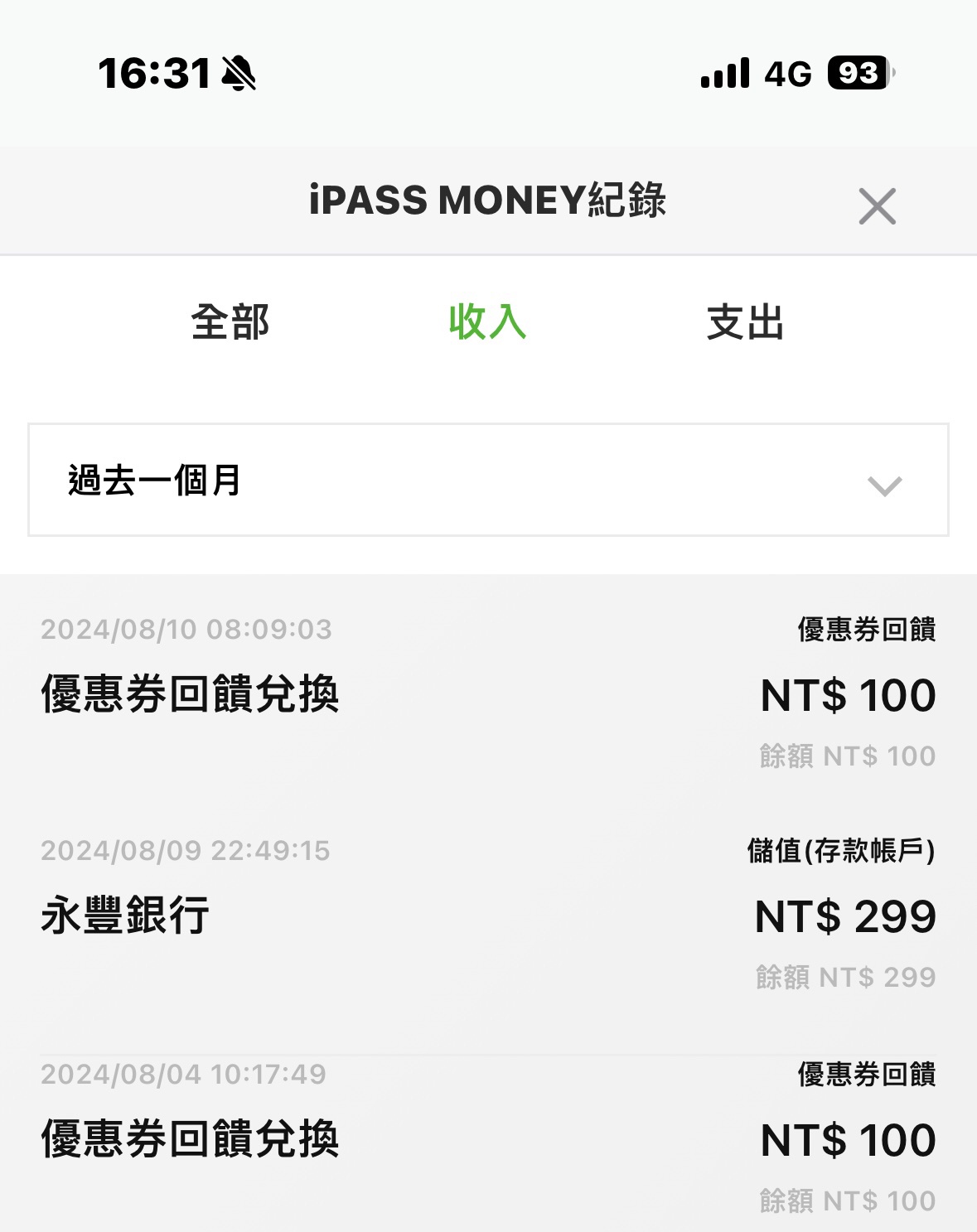This screenshot has height=1232, width=977.
Task: Open the 2024/08/10 優惠券回饋兌換 record
Action: [x=488, y=693]
